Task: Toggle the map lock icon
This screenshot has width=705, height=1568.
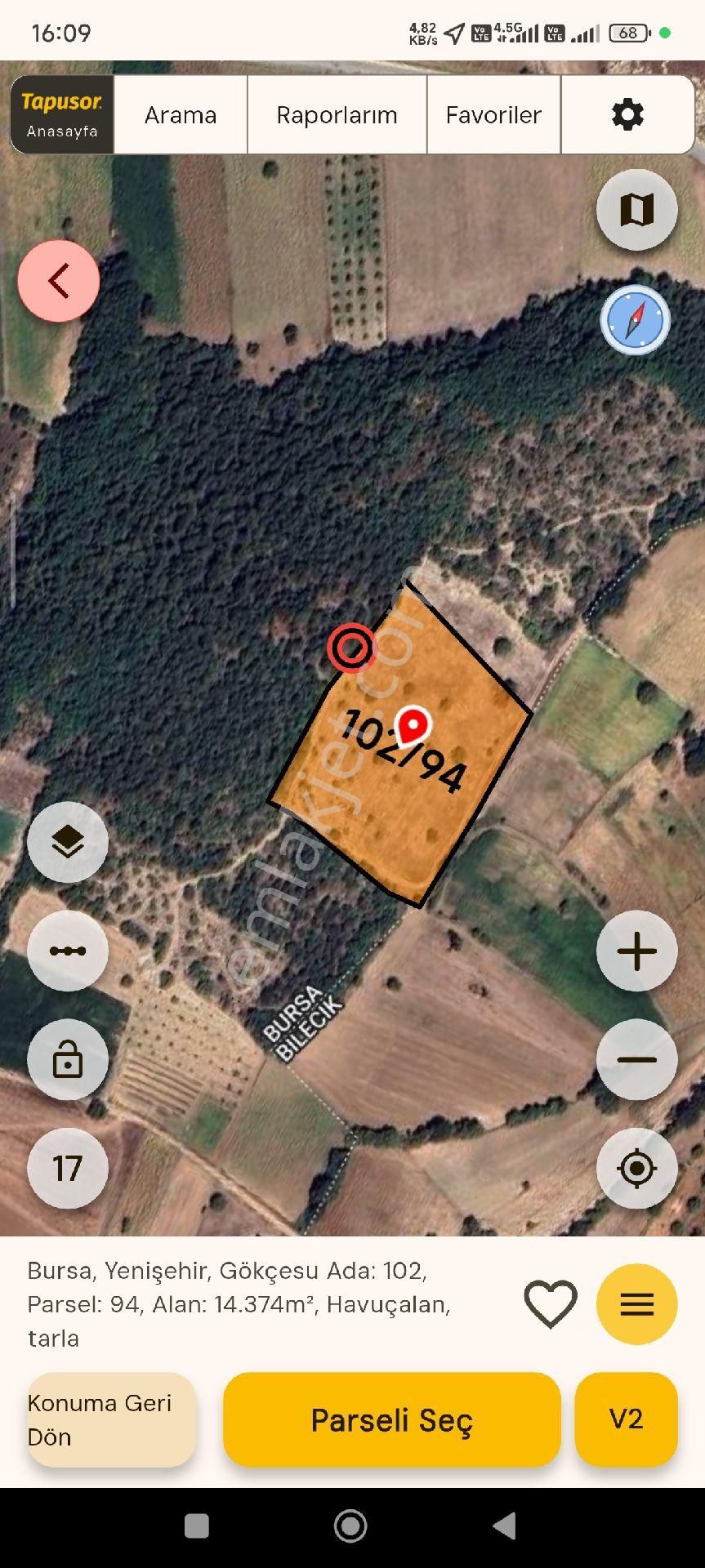Action: pyautogui.click(x=67, y=1059)
